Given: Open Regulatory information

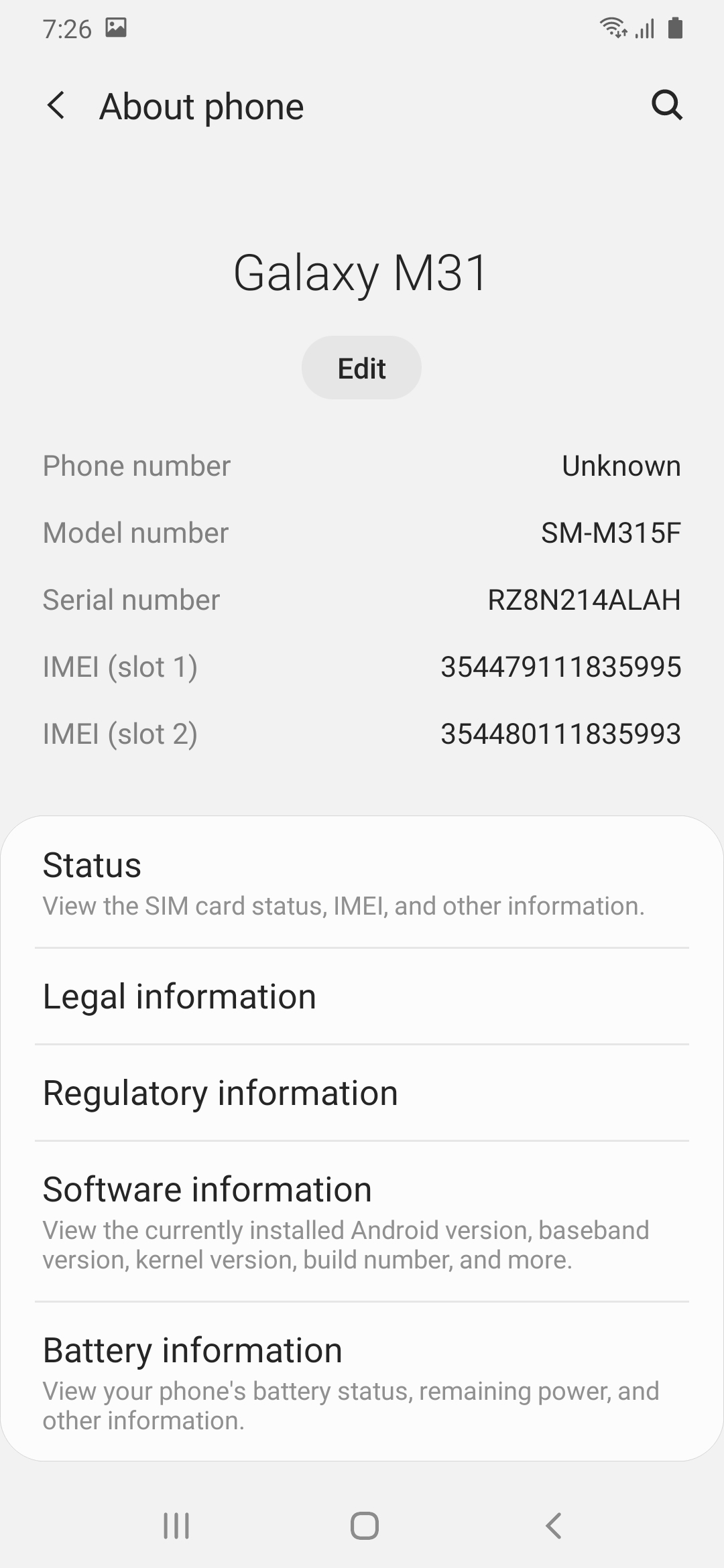Looking at the screenshot, I should [362, 1092].
